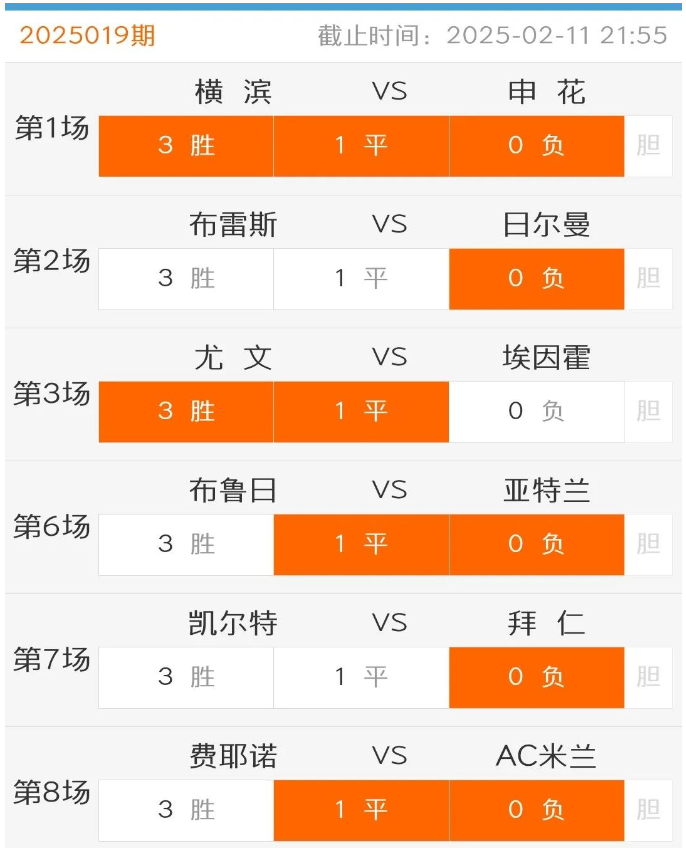Select 3 胜 for 布雷斯 vs 日尔曼
Viewport: 686px width, 848px height.
click(x=186, y=279)
